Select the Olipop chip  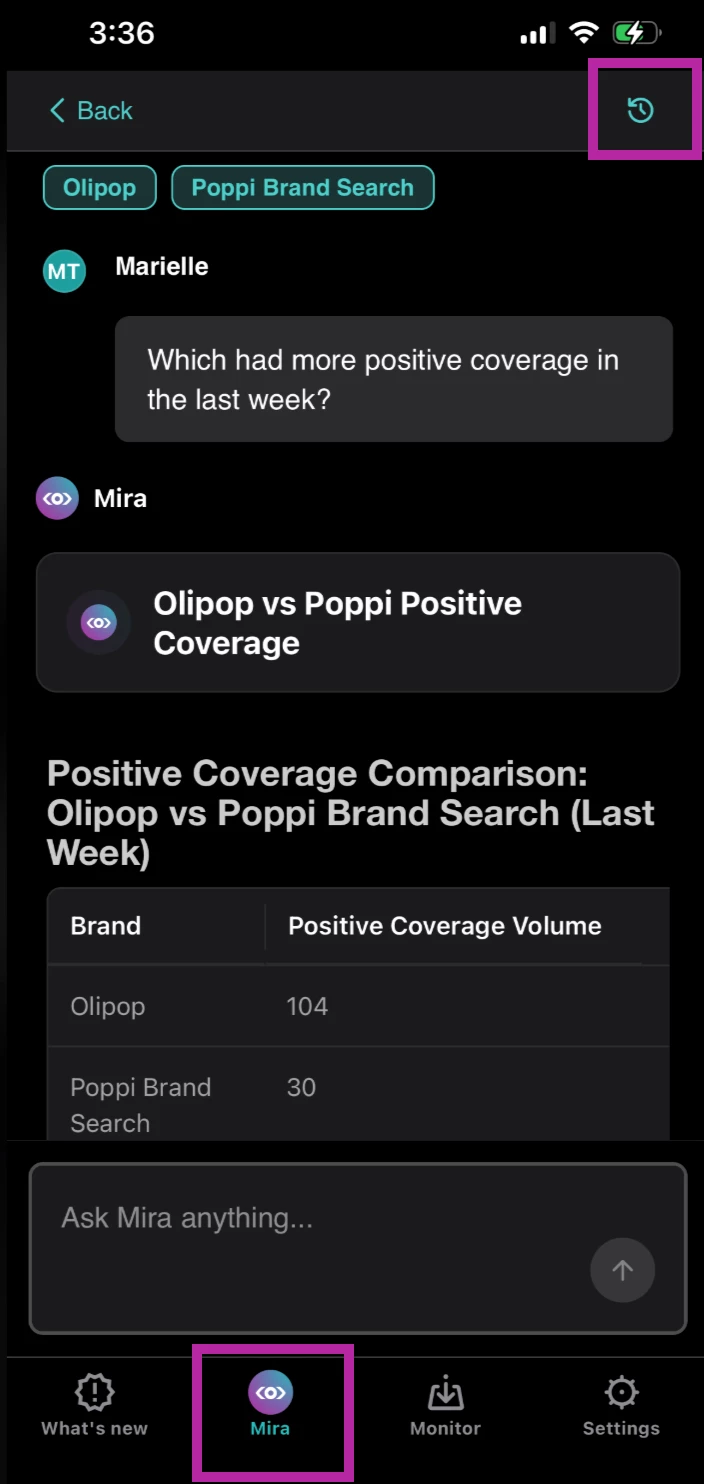(99, 188)
